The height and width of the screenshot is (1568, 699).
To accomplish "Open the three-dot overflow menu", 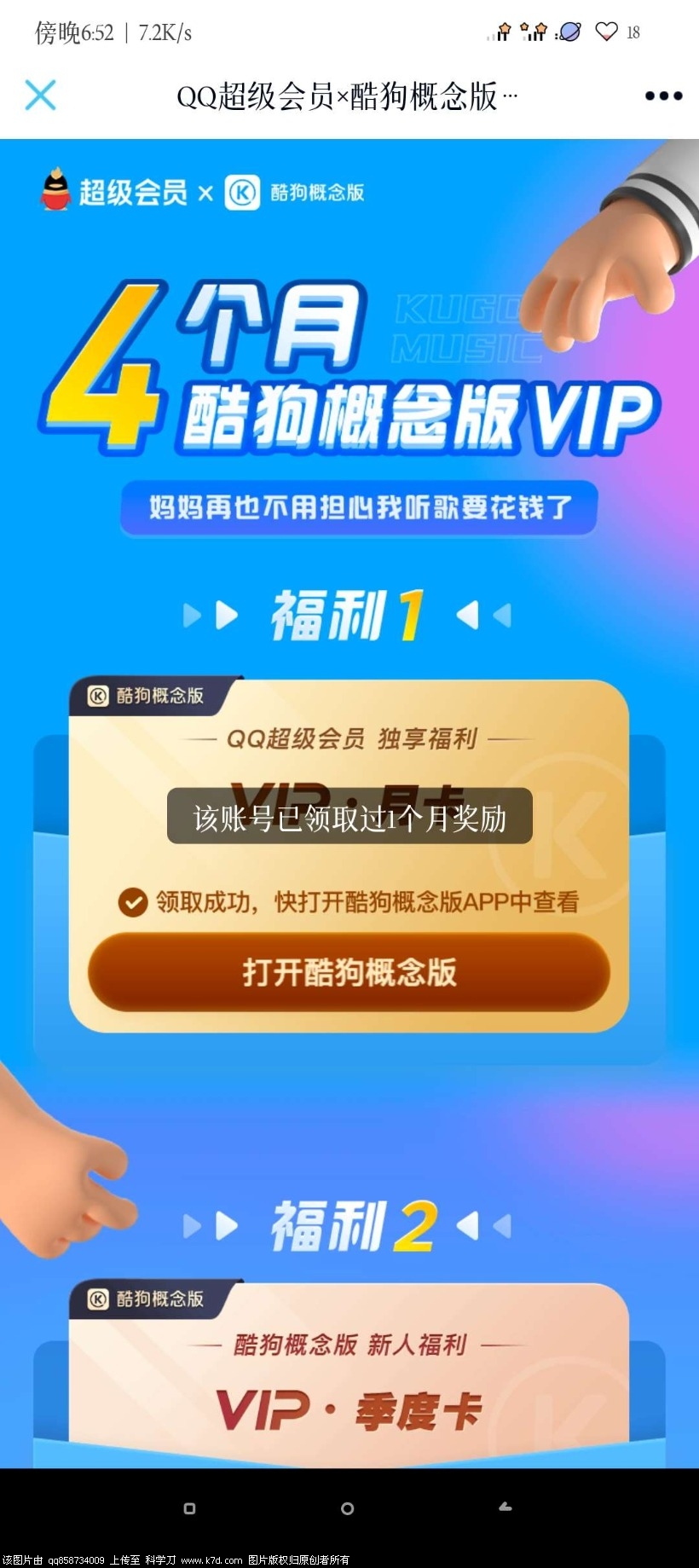I will pos(663,95).
